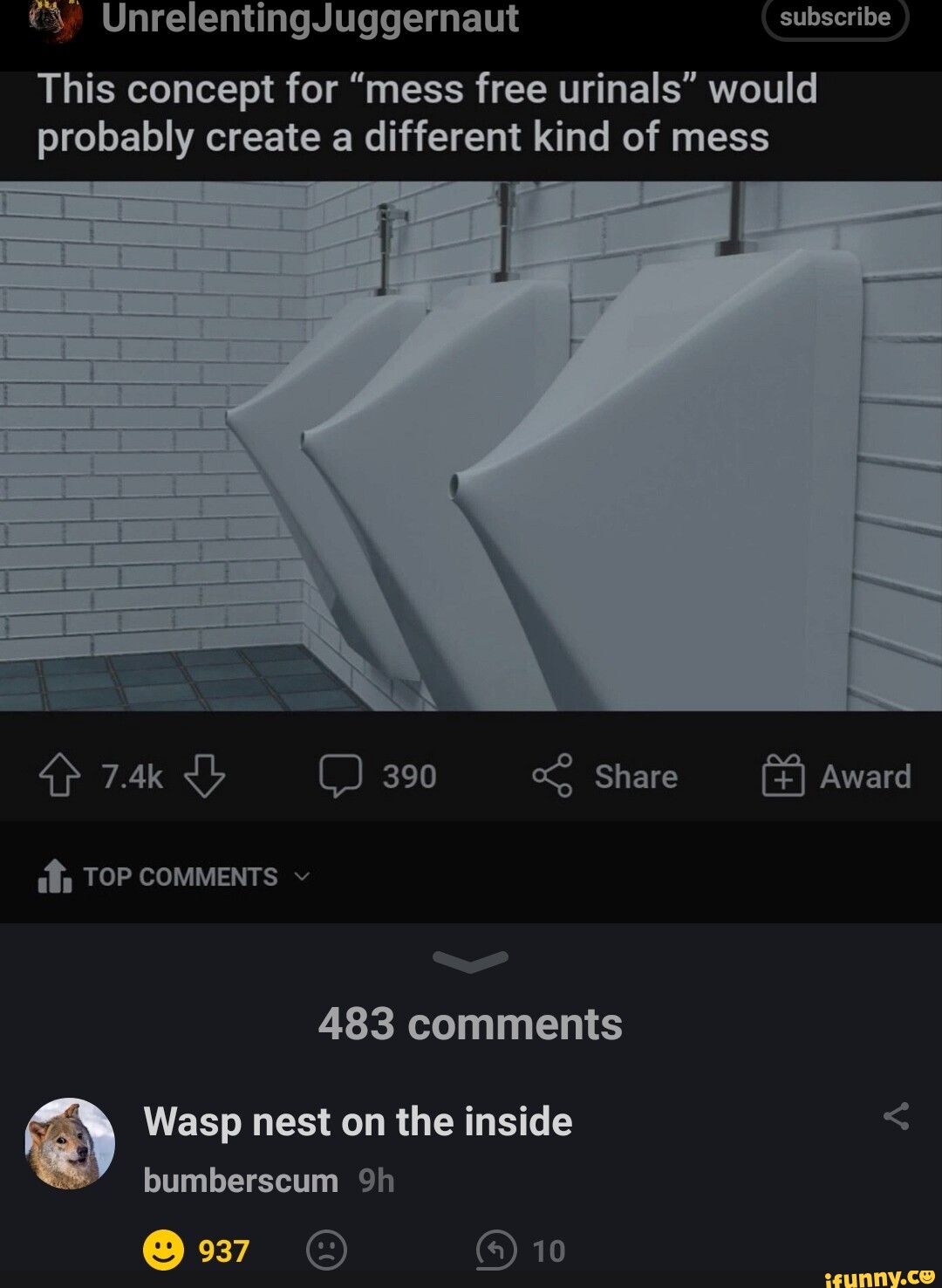Open bumberscum's profile from the comment

tap(241, 1180)
